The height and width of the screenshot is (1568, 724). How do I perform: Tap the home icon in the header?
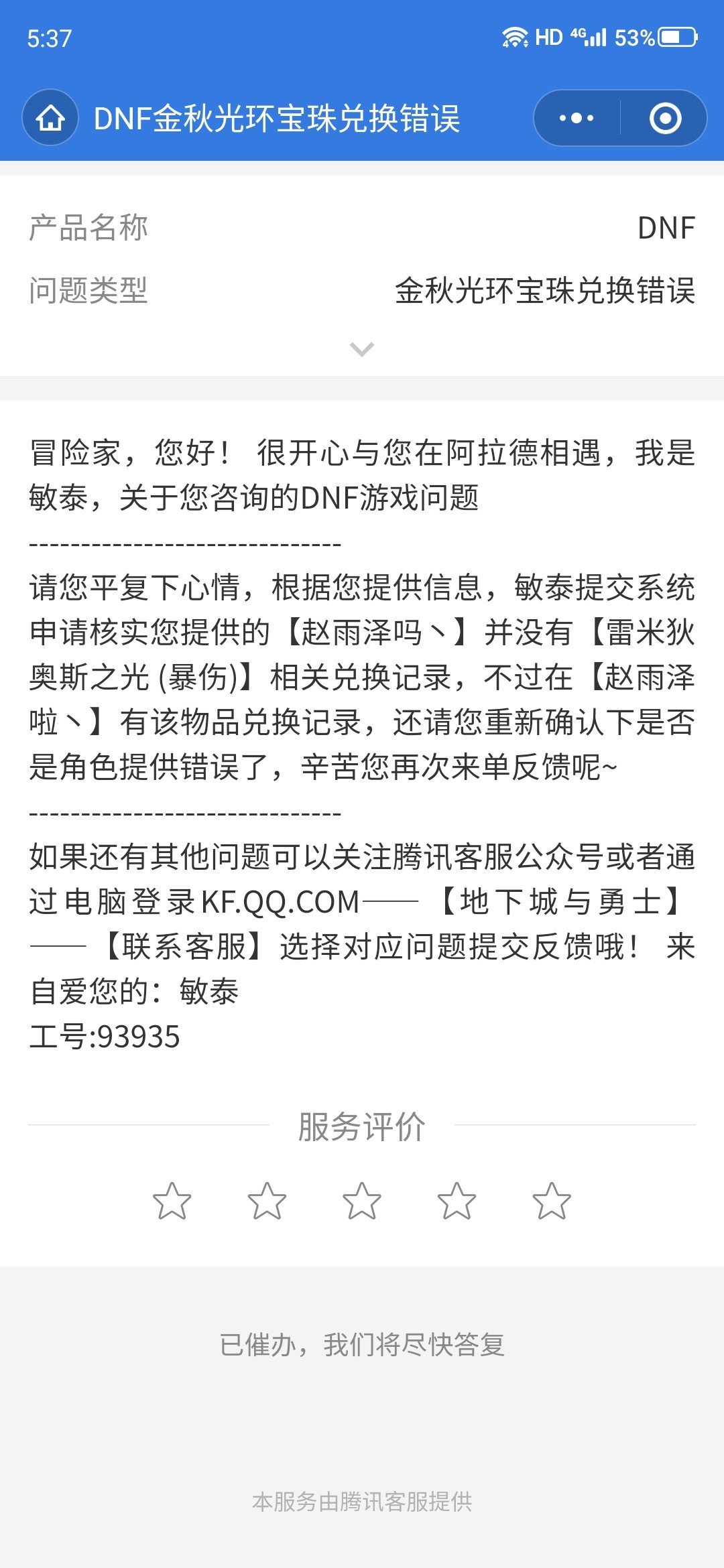coord(50,118)
